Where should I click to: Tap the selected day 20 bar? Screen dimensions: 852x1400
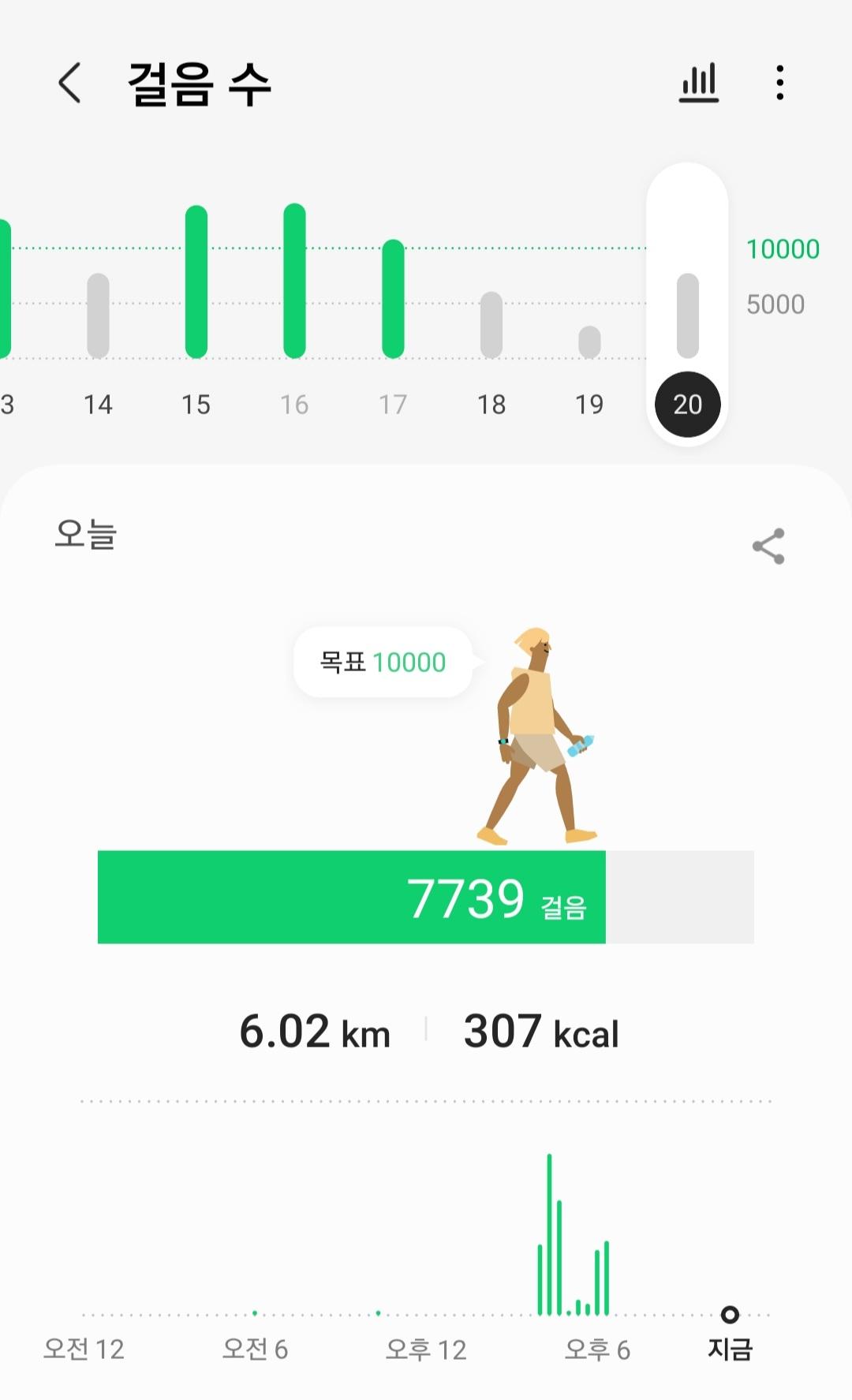tap(687, 315)
